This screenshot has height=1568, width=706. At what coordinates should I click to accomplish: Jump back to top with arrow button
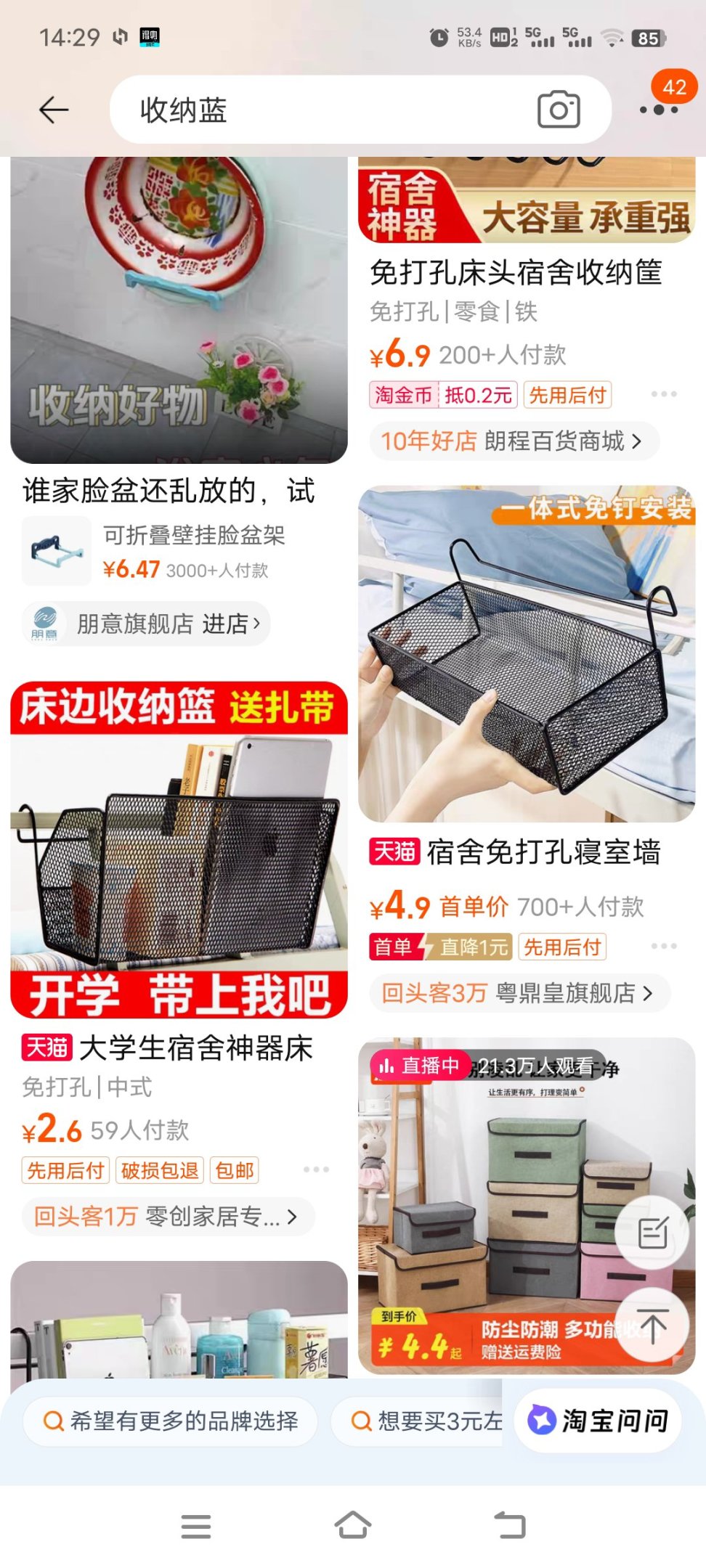[x=652, y=1326]
